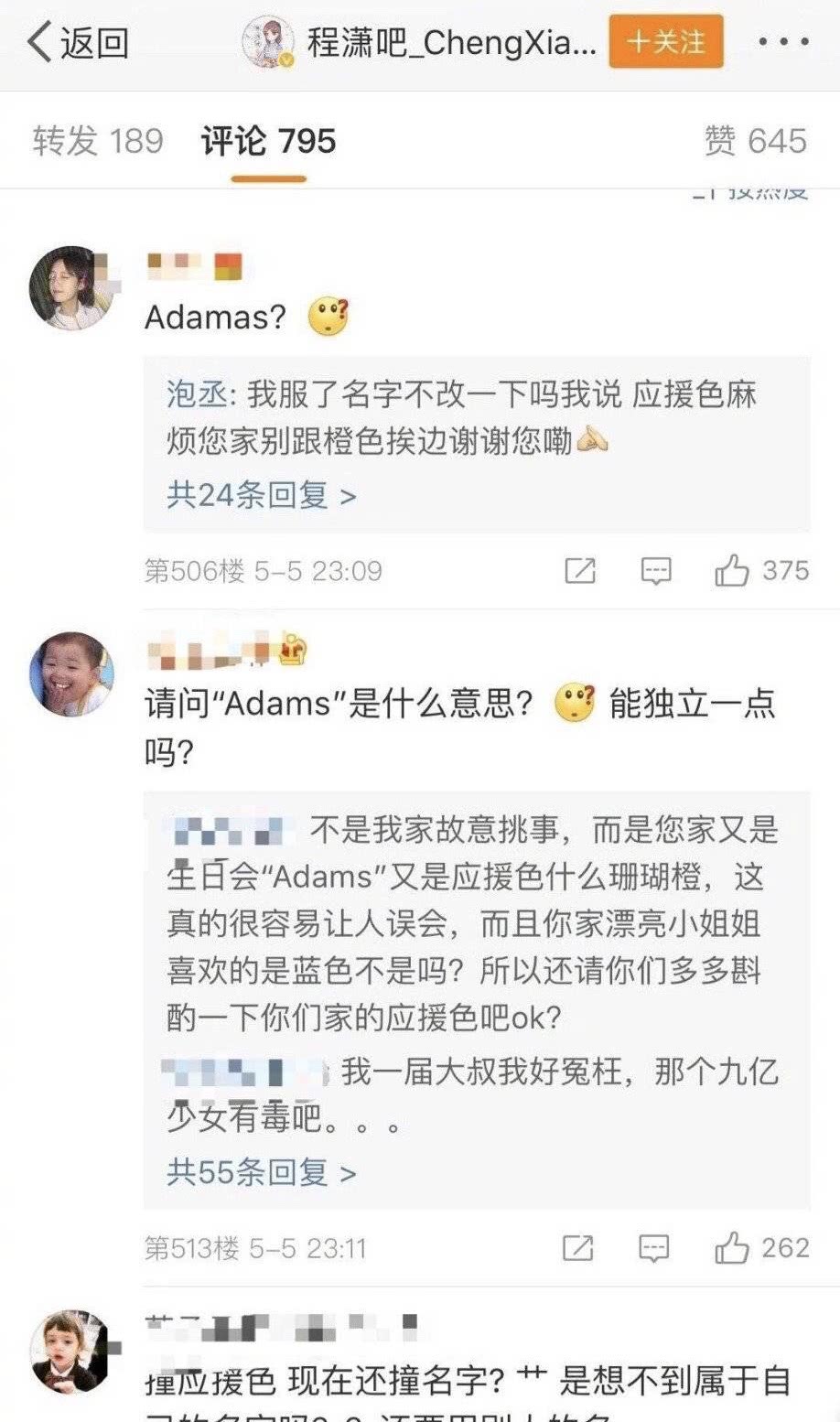Screen dimensions: 840x1422
Task: Repost the 第506楼 comment
Action: tap(580, 571)
